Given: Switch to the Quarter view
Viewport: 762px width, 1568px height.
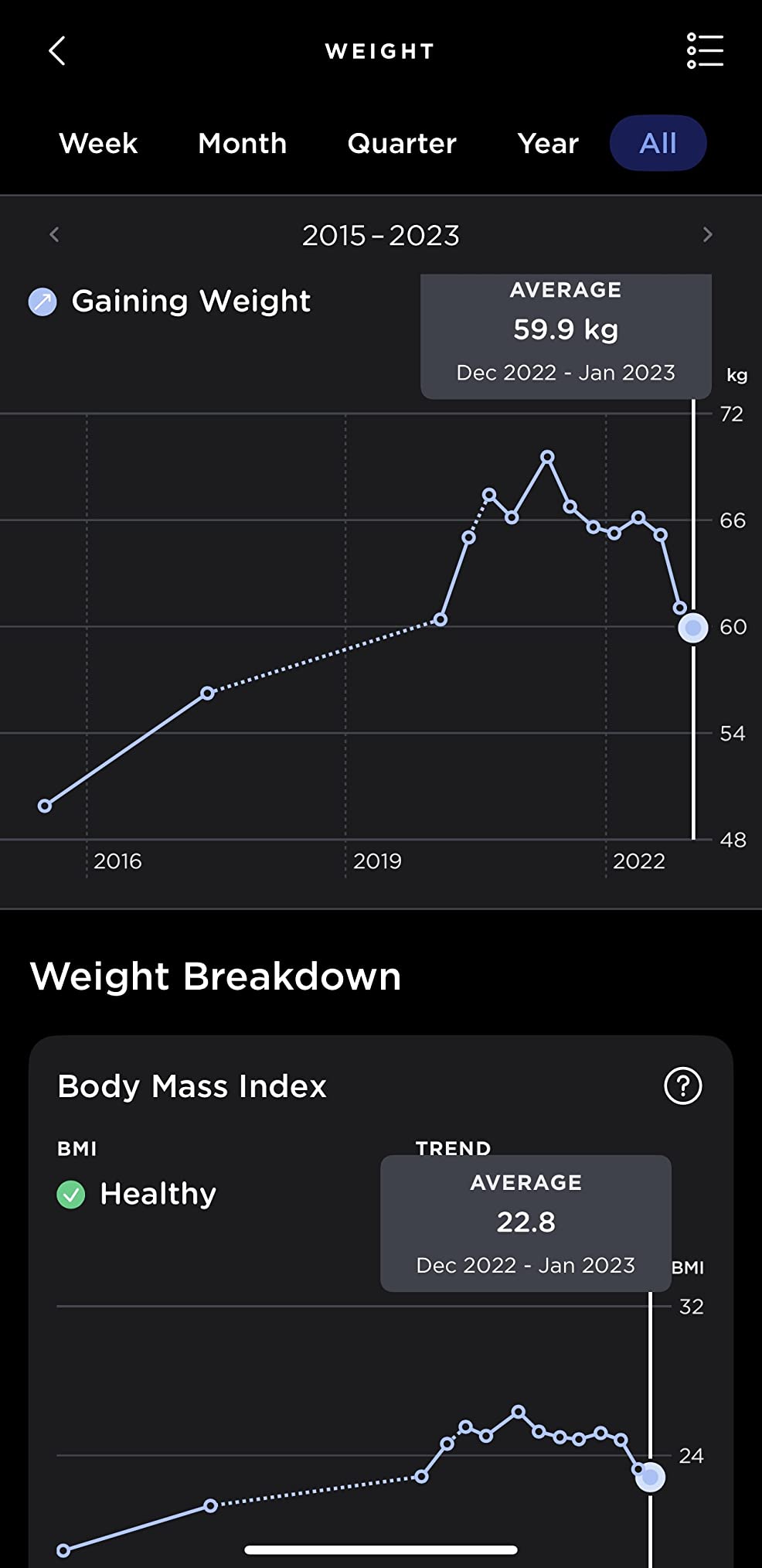Looking at the screenshot, I should click(x=402, y=143).
